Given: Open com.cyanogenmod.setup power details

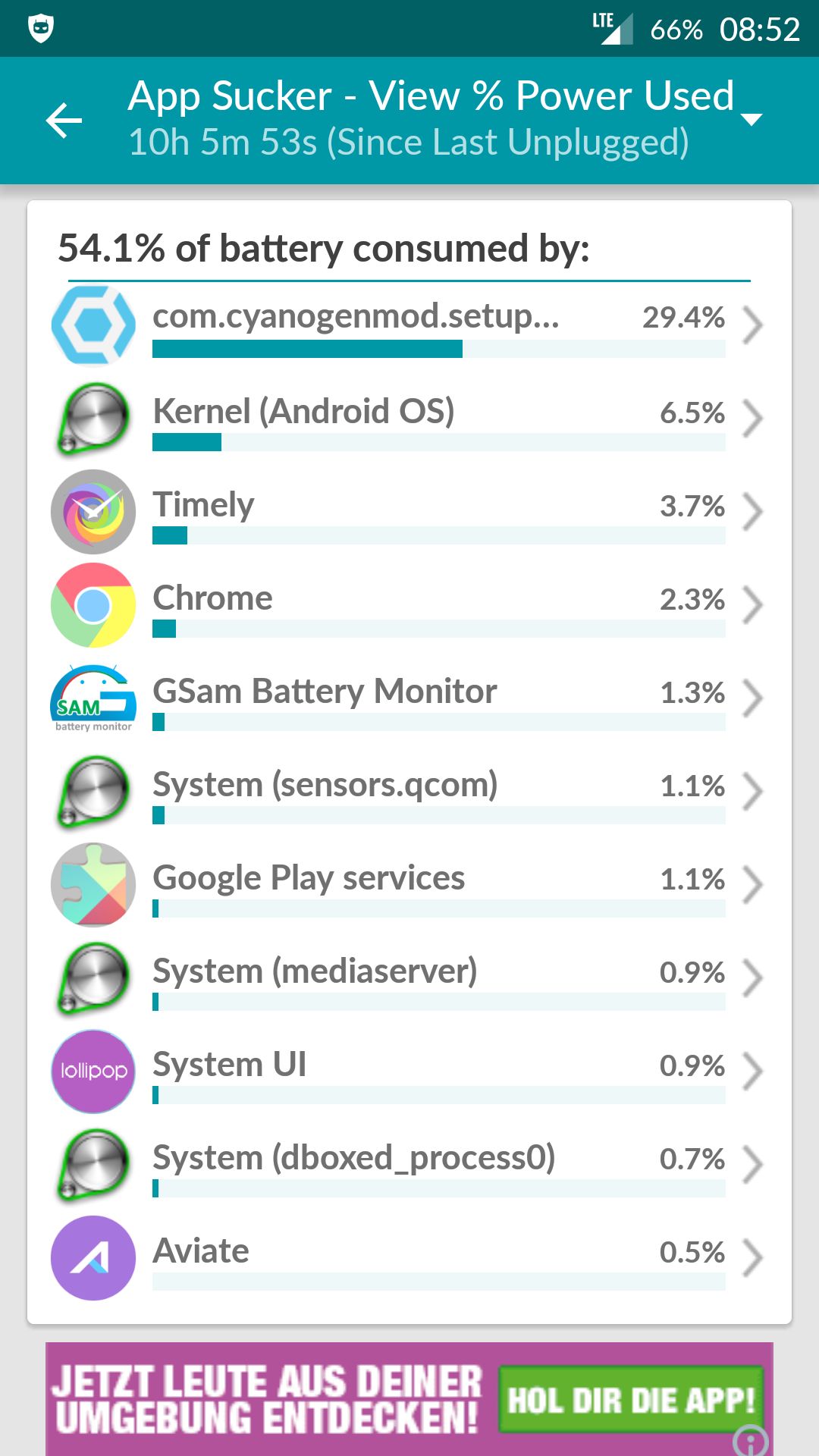Looking at the screenshot, I should [x=409, y=326].
